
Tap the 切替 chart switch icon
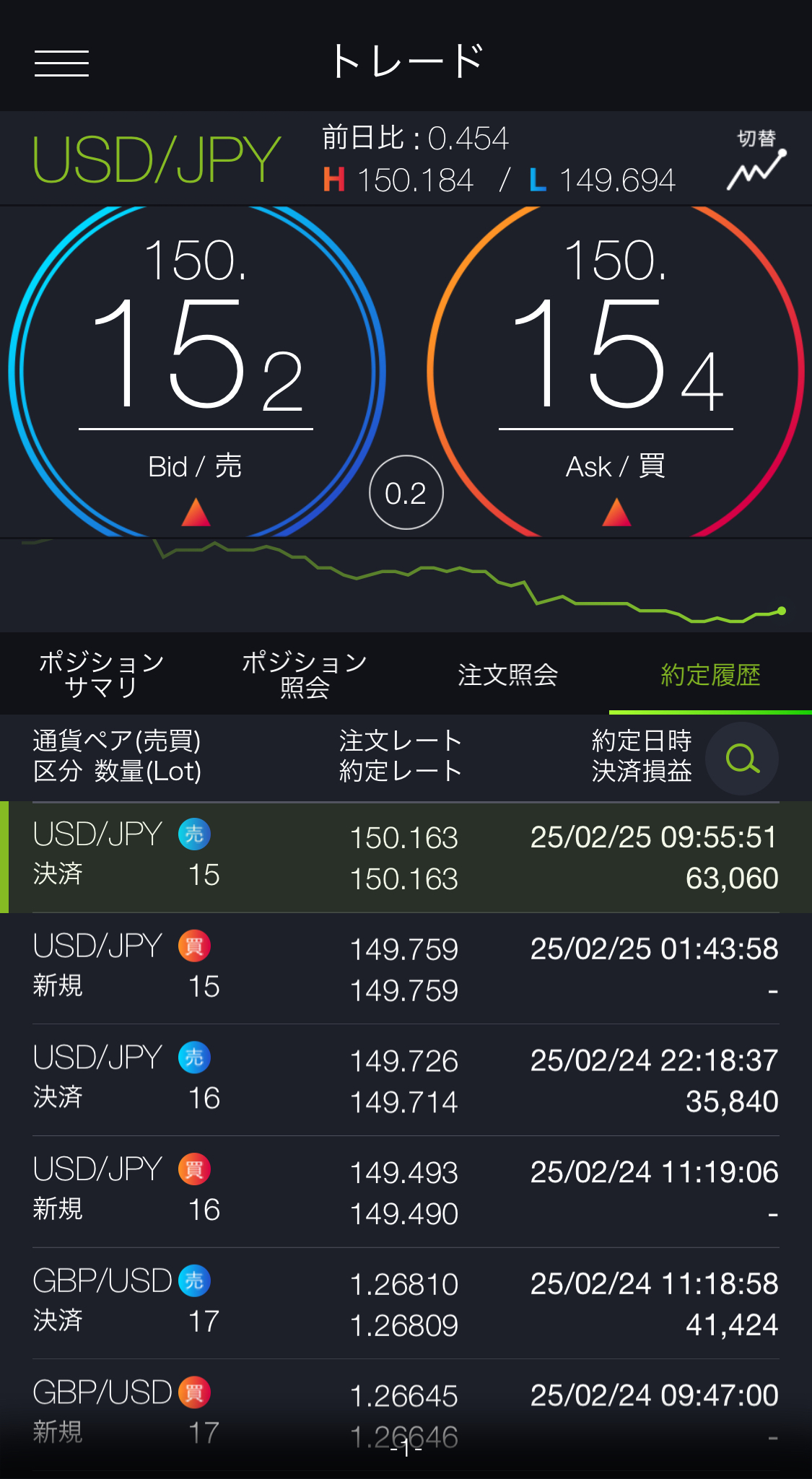pyautogui.click(x=756, y=160)
